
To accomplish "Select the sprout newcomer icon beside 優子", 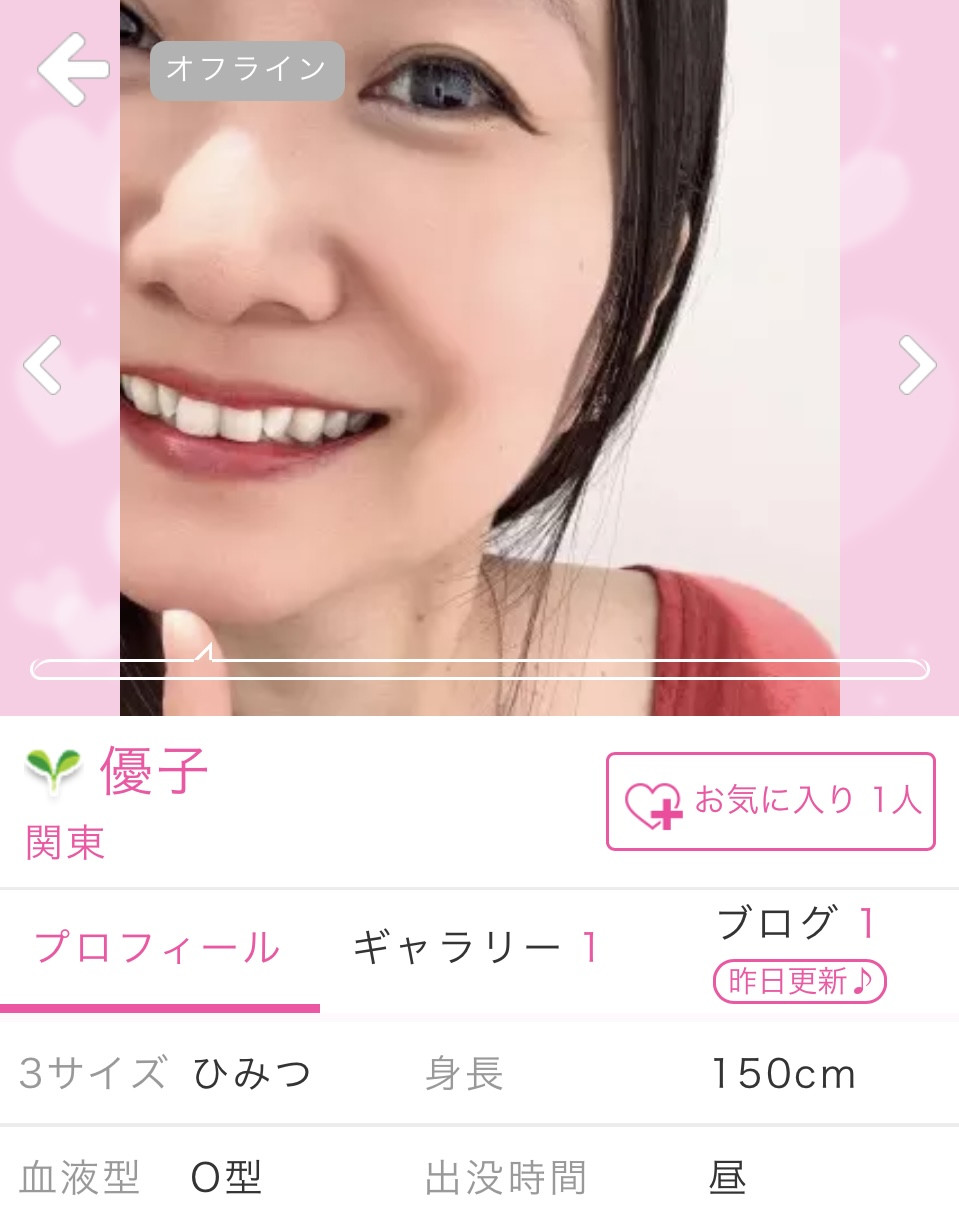I will [x=55, y=770].
